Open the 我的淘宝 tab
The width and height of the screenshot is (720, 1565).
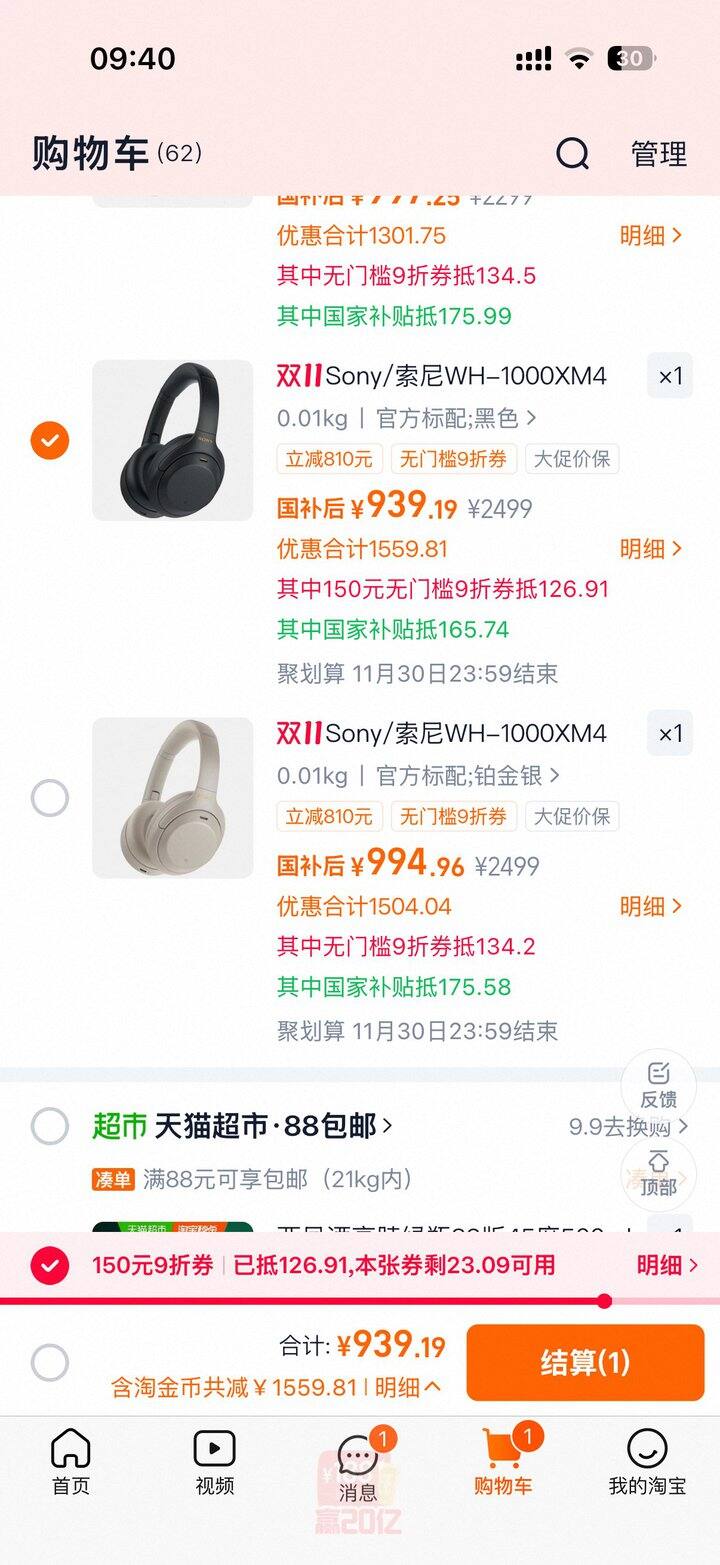tap(647, 1462)
